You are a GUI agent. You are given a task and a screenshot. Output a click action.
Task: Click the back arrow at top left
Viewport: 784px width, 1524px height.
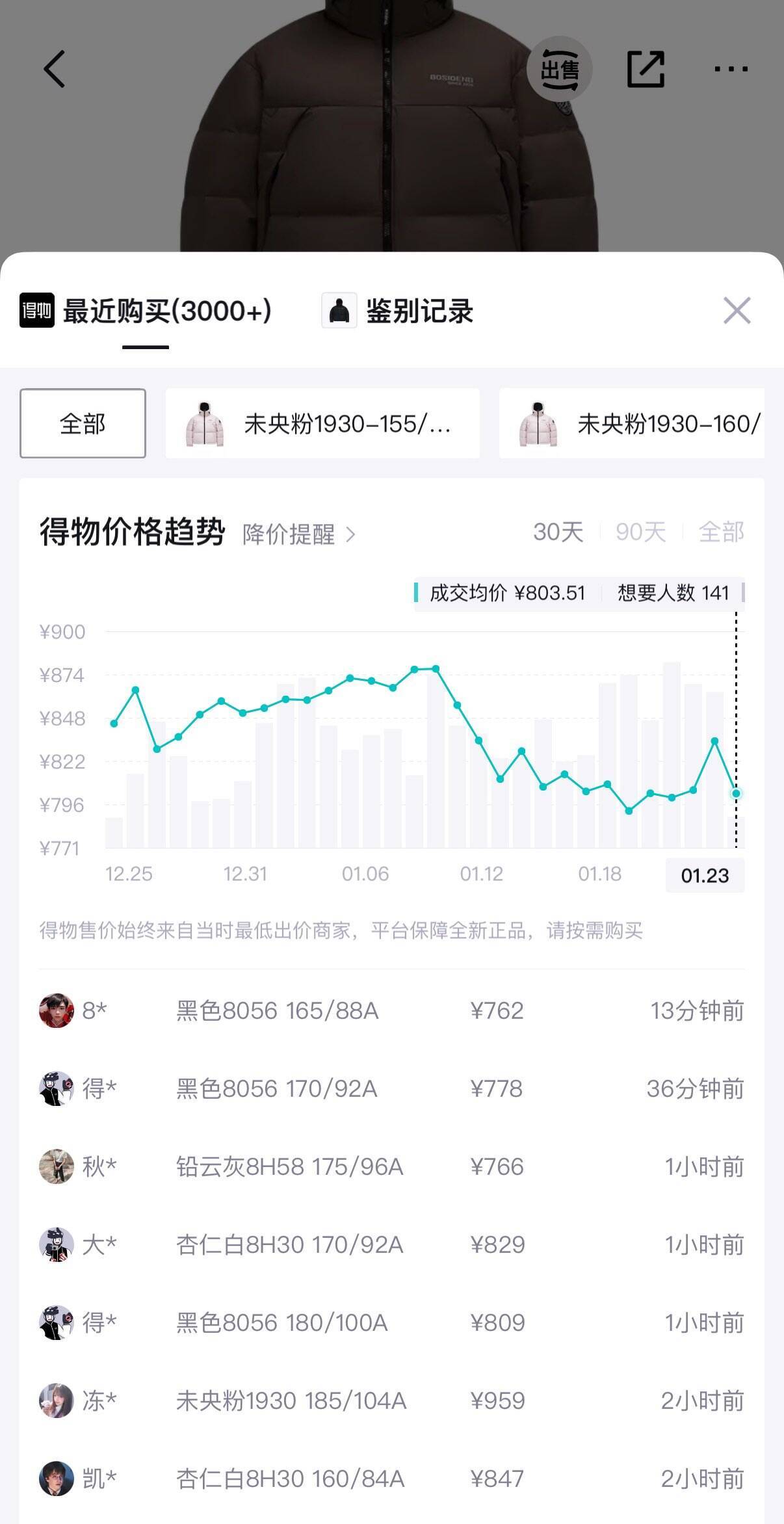click(x=55, y=70)
